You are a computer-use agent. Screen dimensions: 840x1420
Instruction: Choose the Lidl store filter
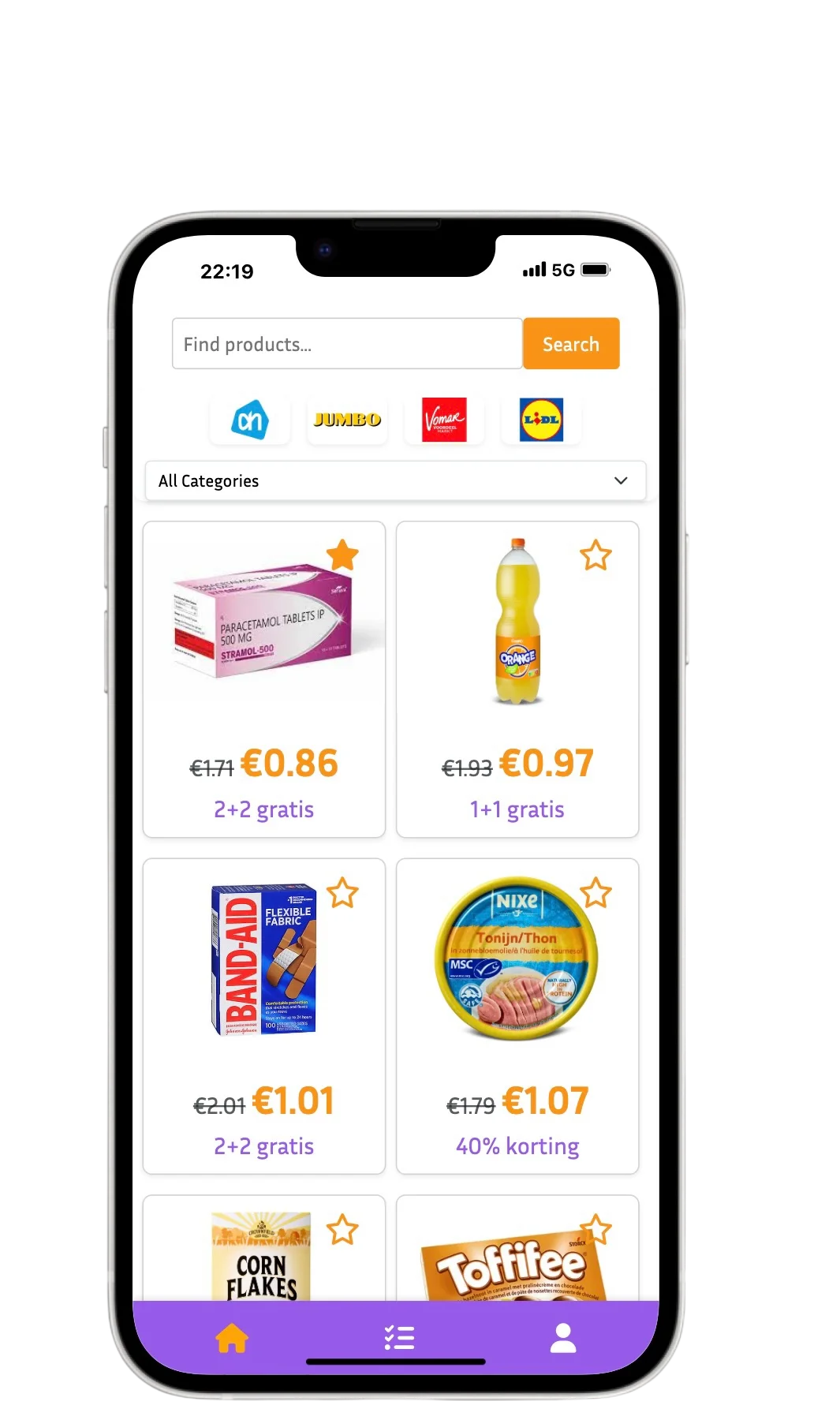541,420
